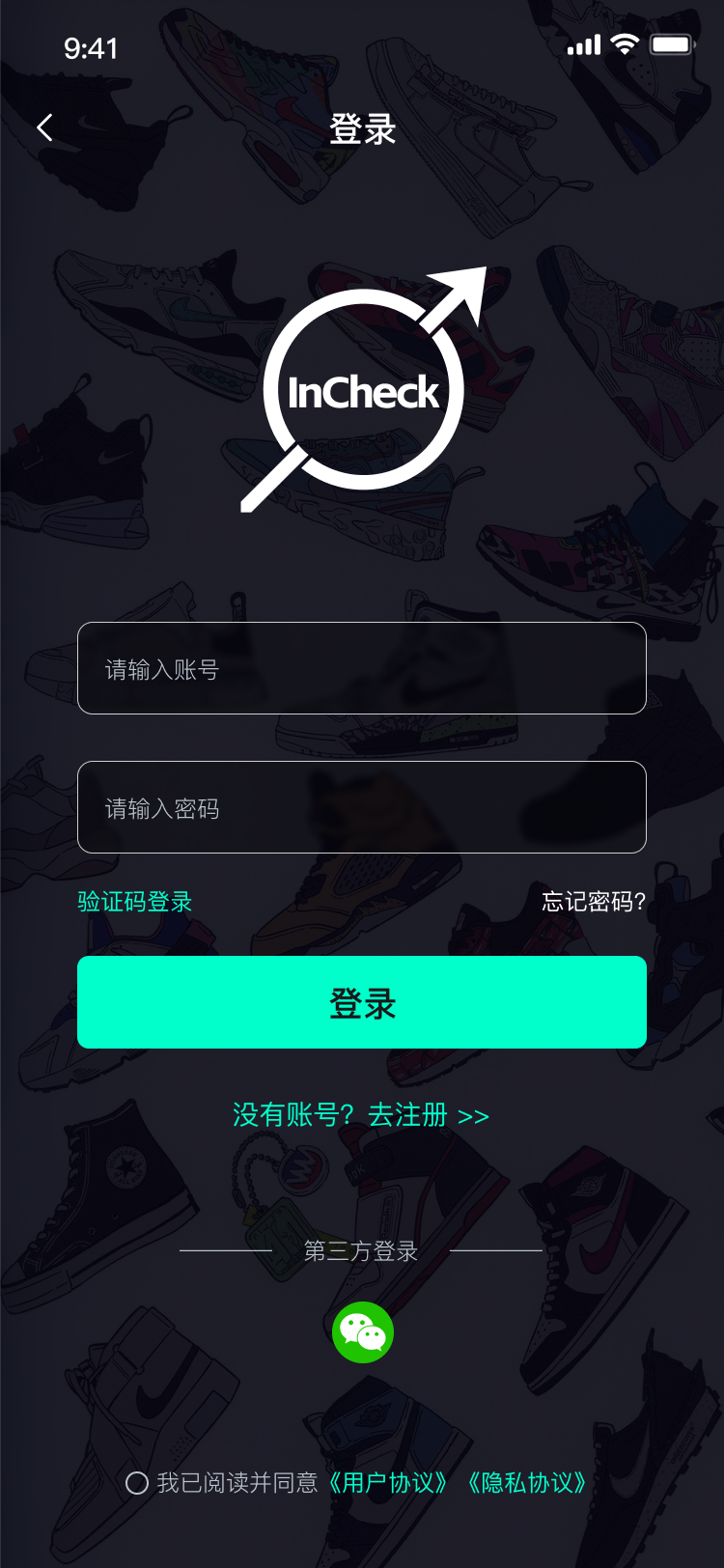Screen dimensions: 724x1568
Task: Focus the password input field (请输入密码)
Action: (x=361, y=807)
